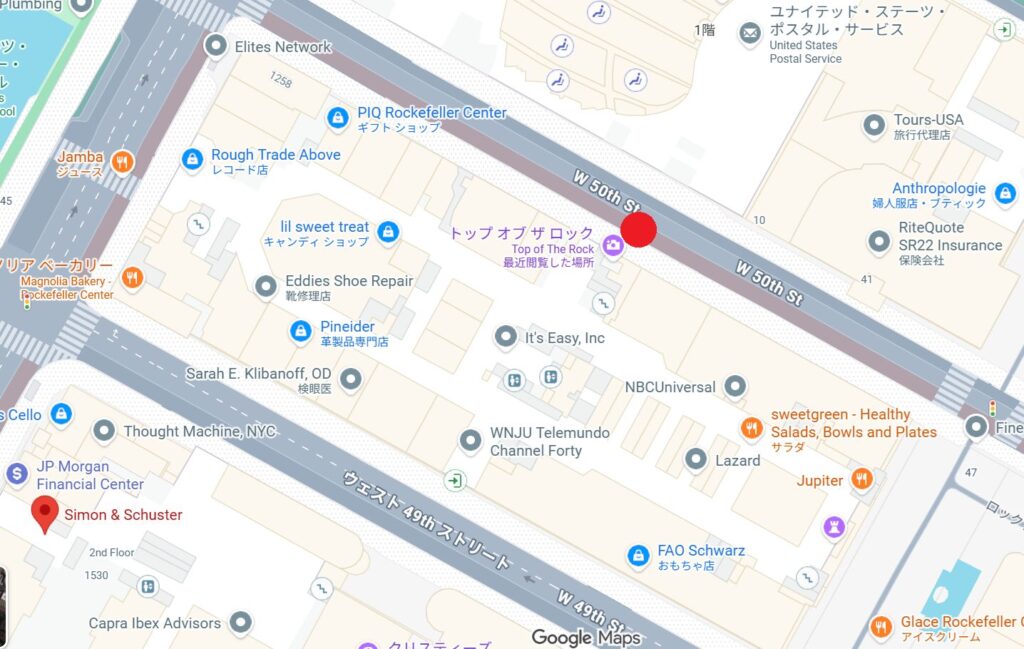Tap the Pineider leather goods shop pin
The width and height of the screenshot is (1024, 649).
coord(300,330)
